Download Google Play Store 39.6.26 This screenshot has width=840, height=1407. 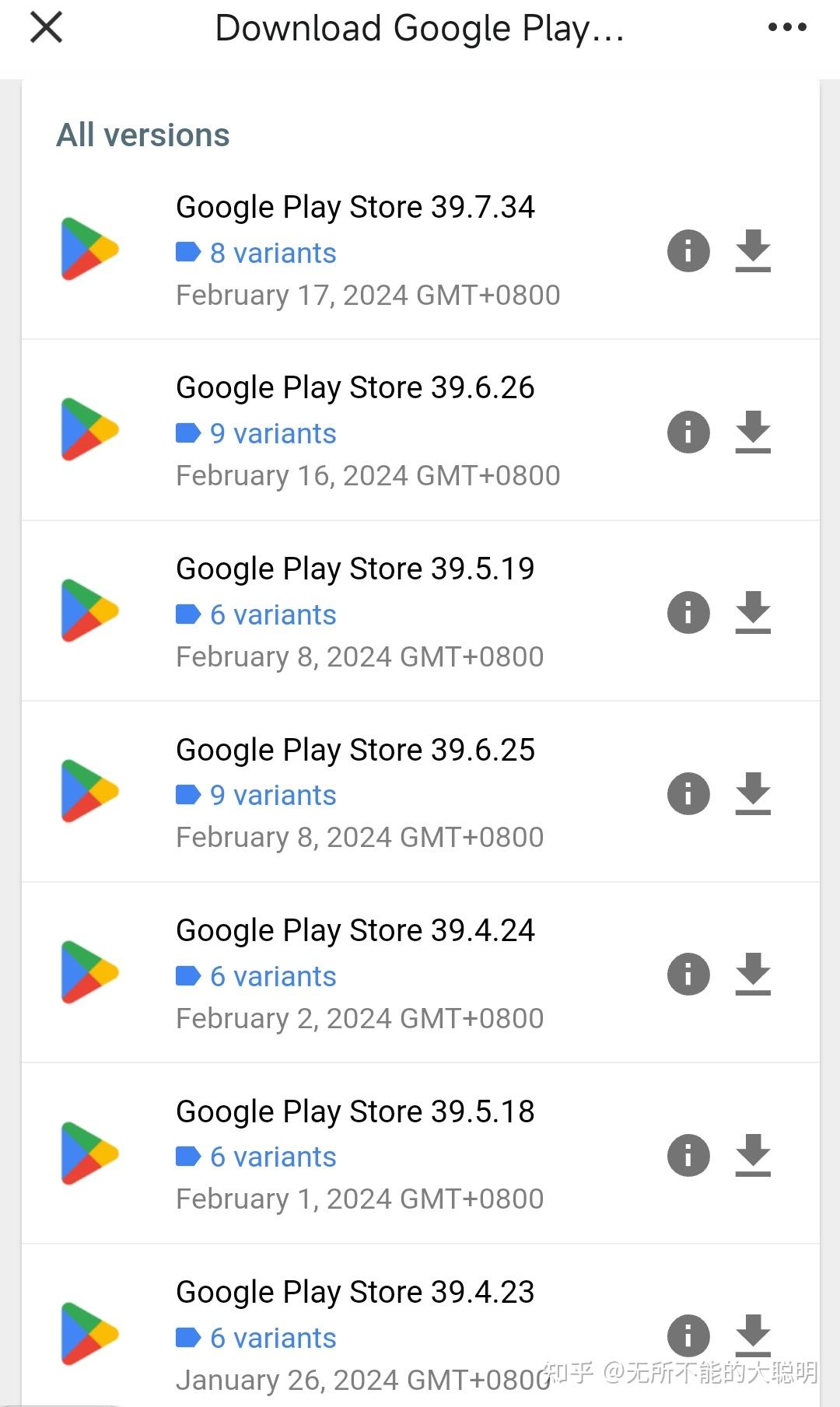(x=753, y=432)
